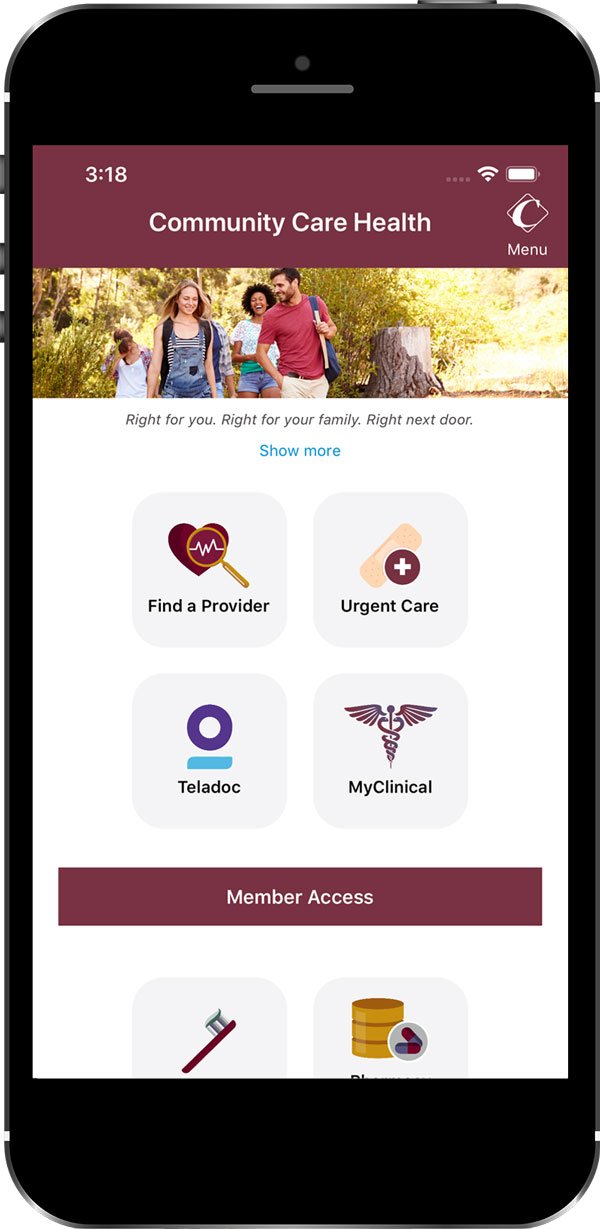Tap the Show more link
Viewport: 600px width, 1229px height.
pos(300,451)
